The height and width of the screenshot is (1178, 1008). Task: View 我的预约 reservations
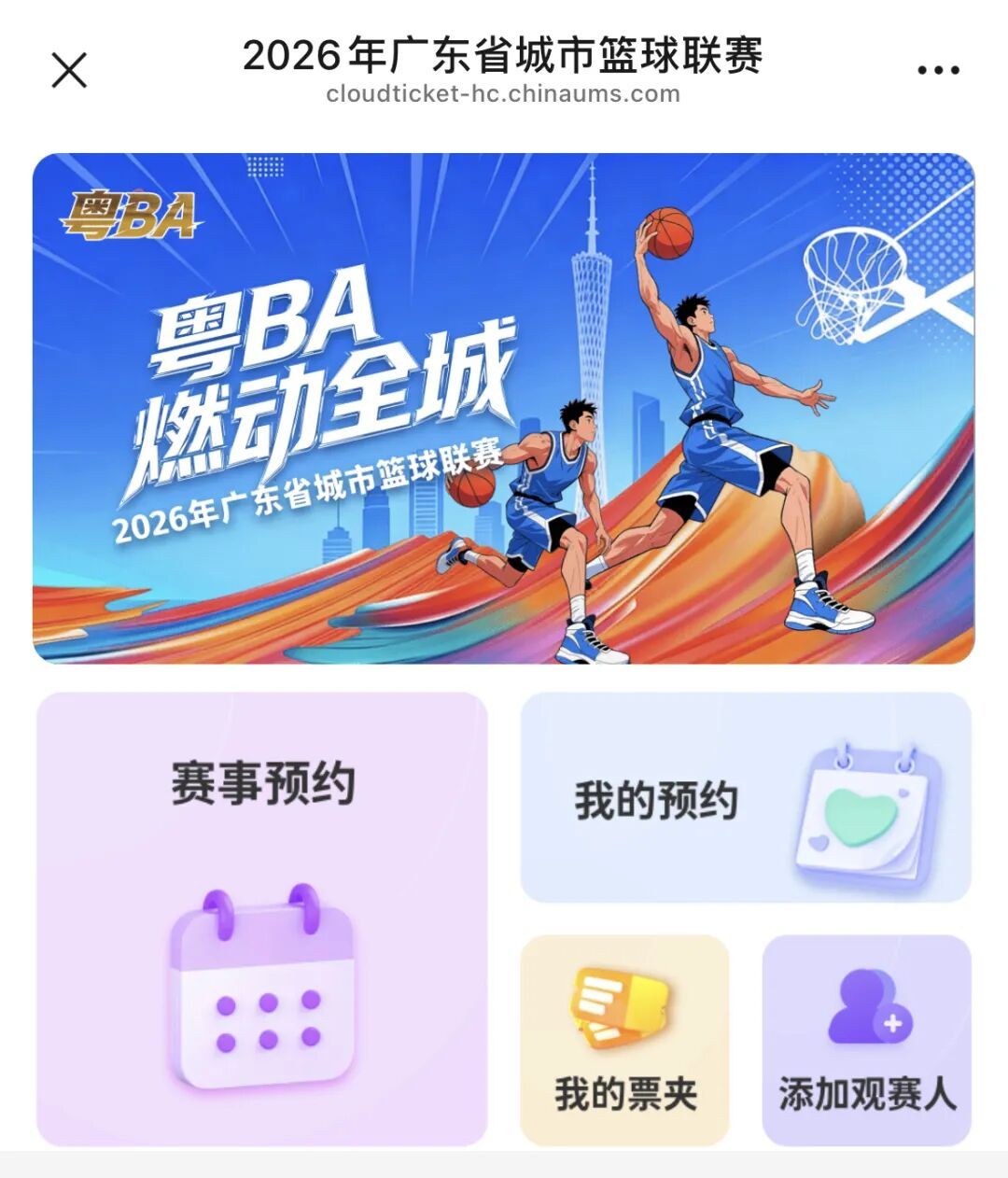click(x=745, y=798)
